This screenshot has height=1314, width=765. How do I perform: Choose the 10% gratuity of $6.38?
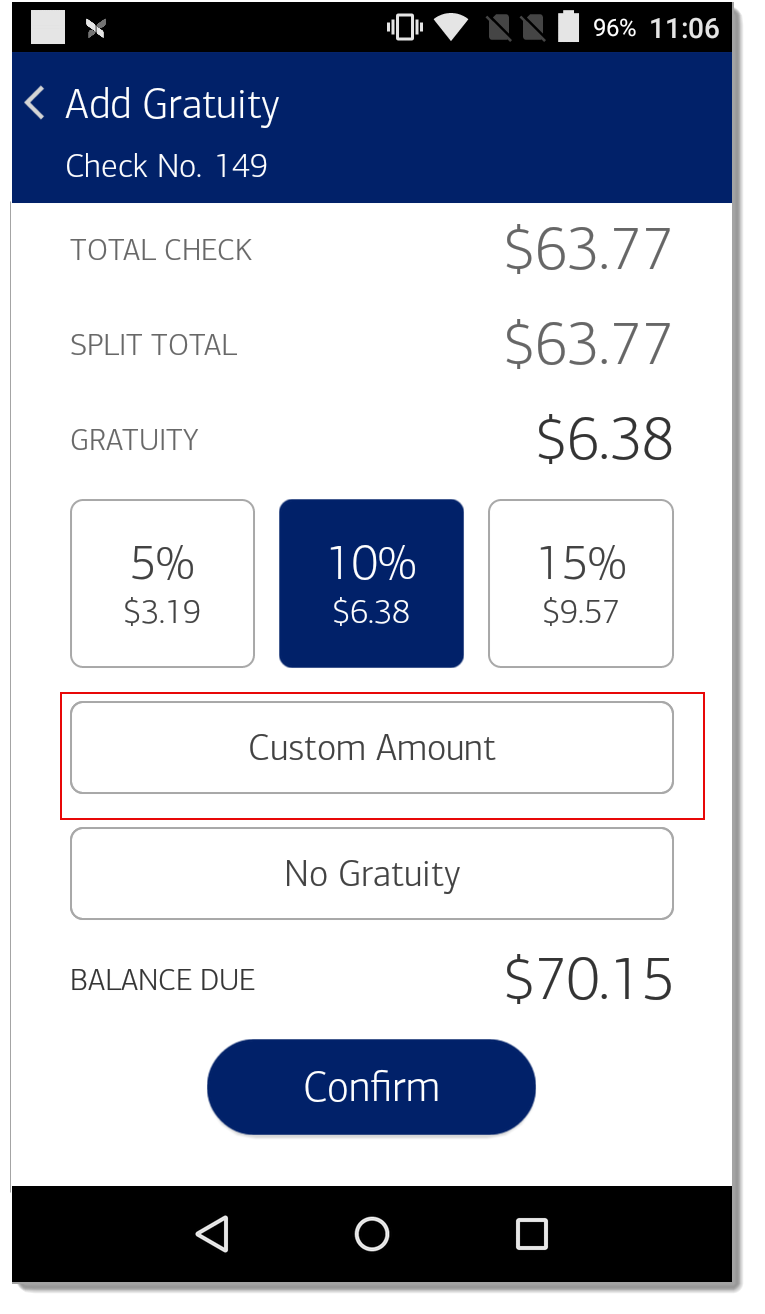pos(371,583)
